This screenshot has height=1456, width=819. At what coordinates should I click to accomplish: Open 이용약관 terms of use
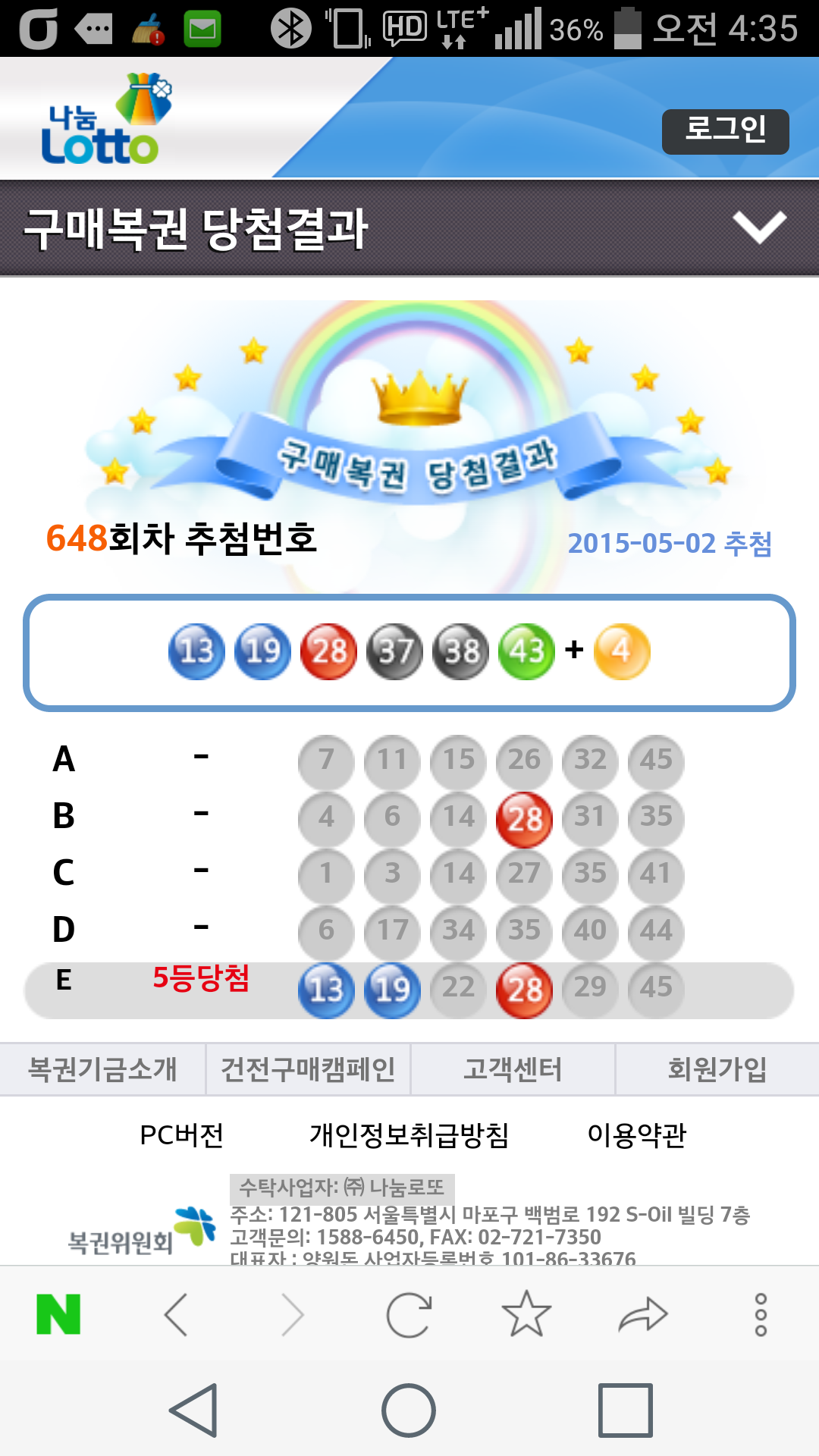point(636,1135)
